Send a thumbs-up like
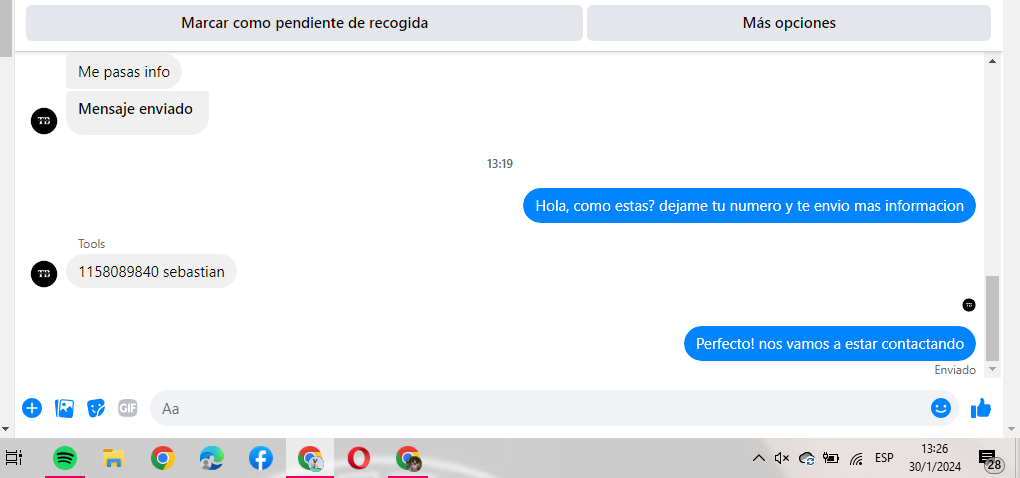1020x478 pixels. [x=981, y=408]
